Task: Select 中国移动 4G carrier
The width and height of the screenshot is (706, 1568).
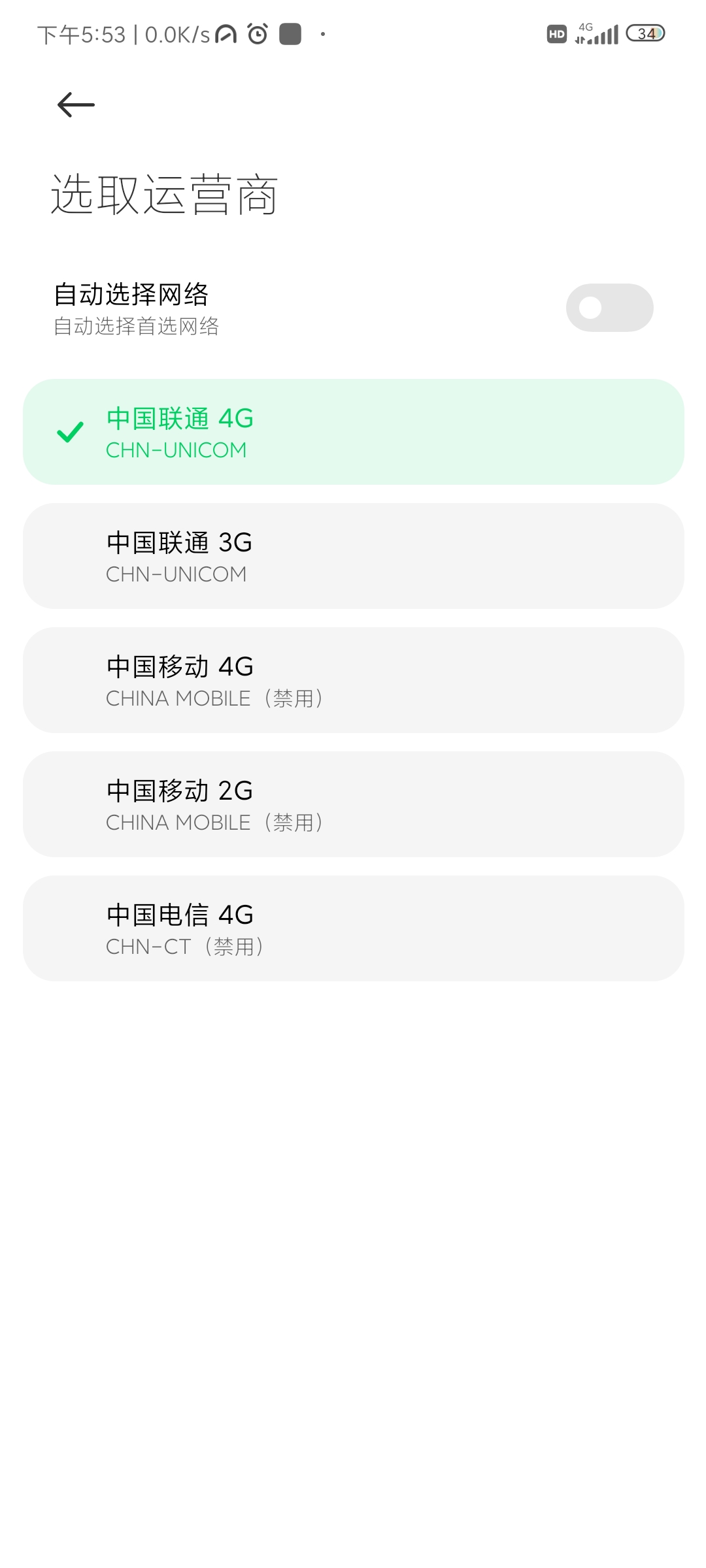Action: pos(354,680)
